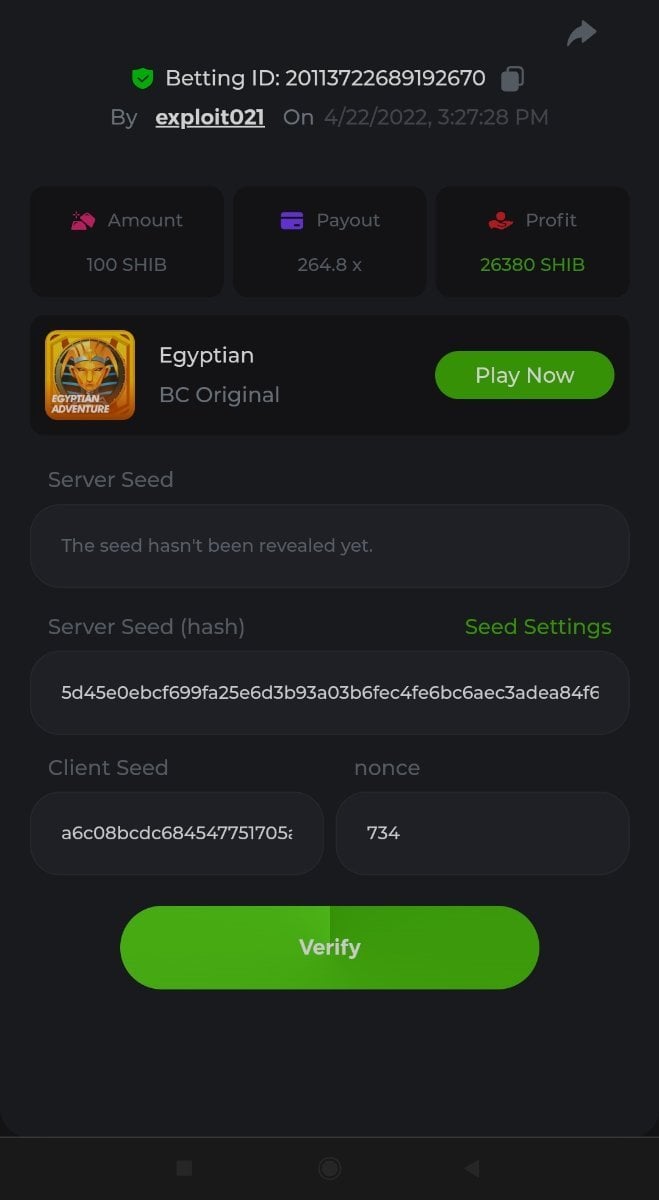Verify the bet result
The height and width of the screenshot is (1200, 659).
329,947
